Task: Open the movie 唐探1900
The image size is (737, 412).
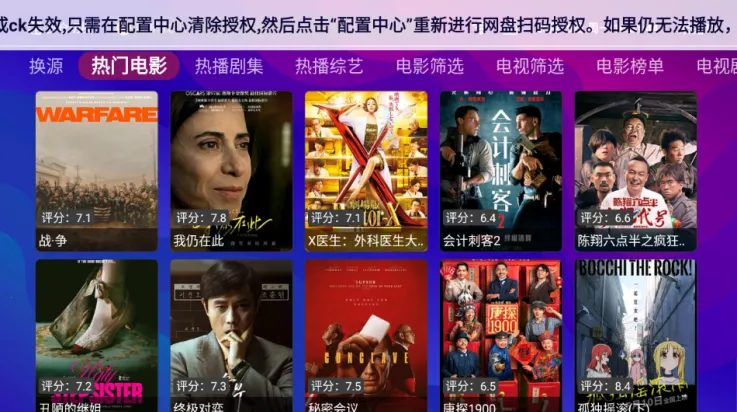Action: tap(501, 335)
